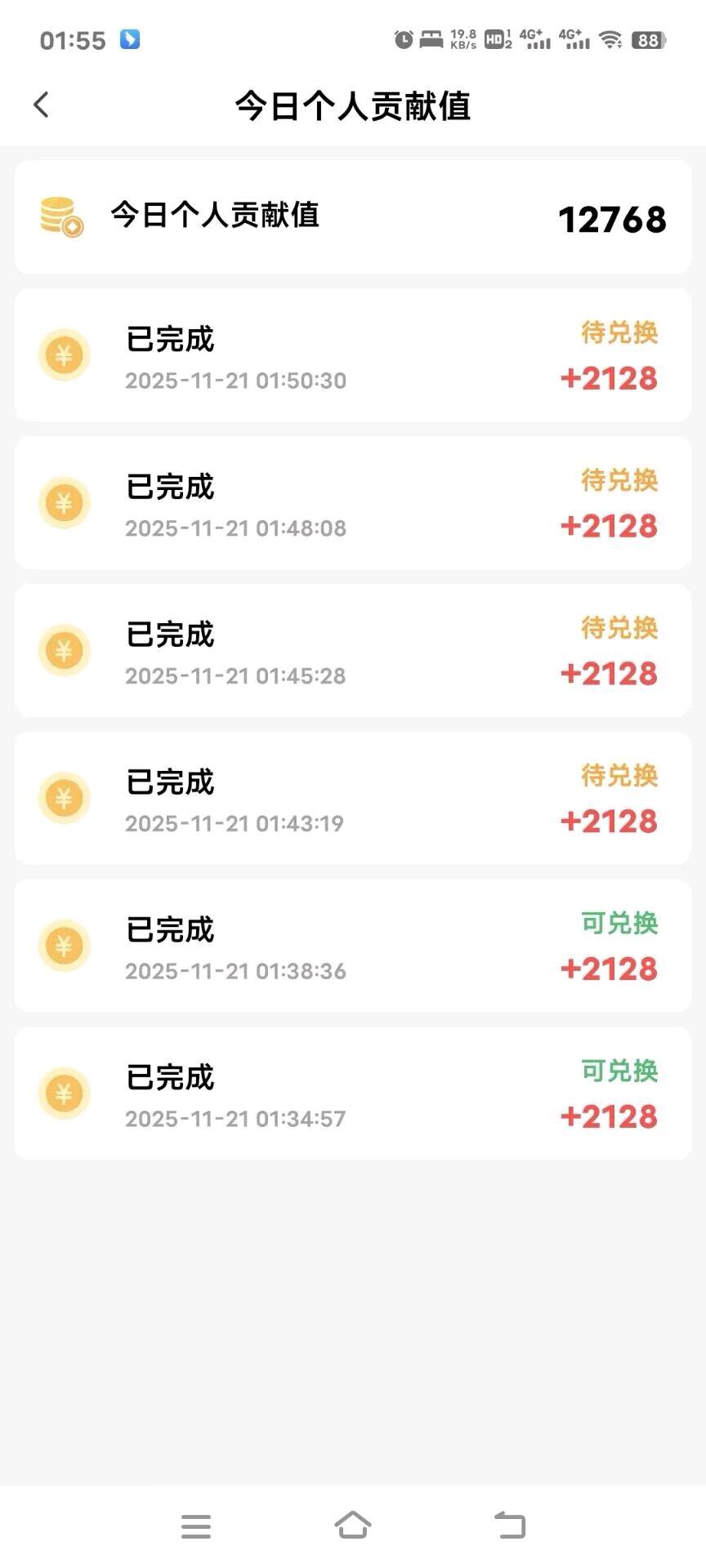Tap the total value 12768
This screenshot has height=1568, width=706.
[x=612, y=217]
